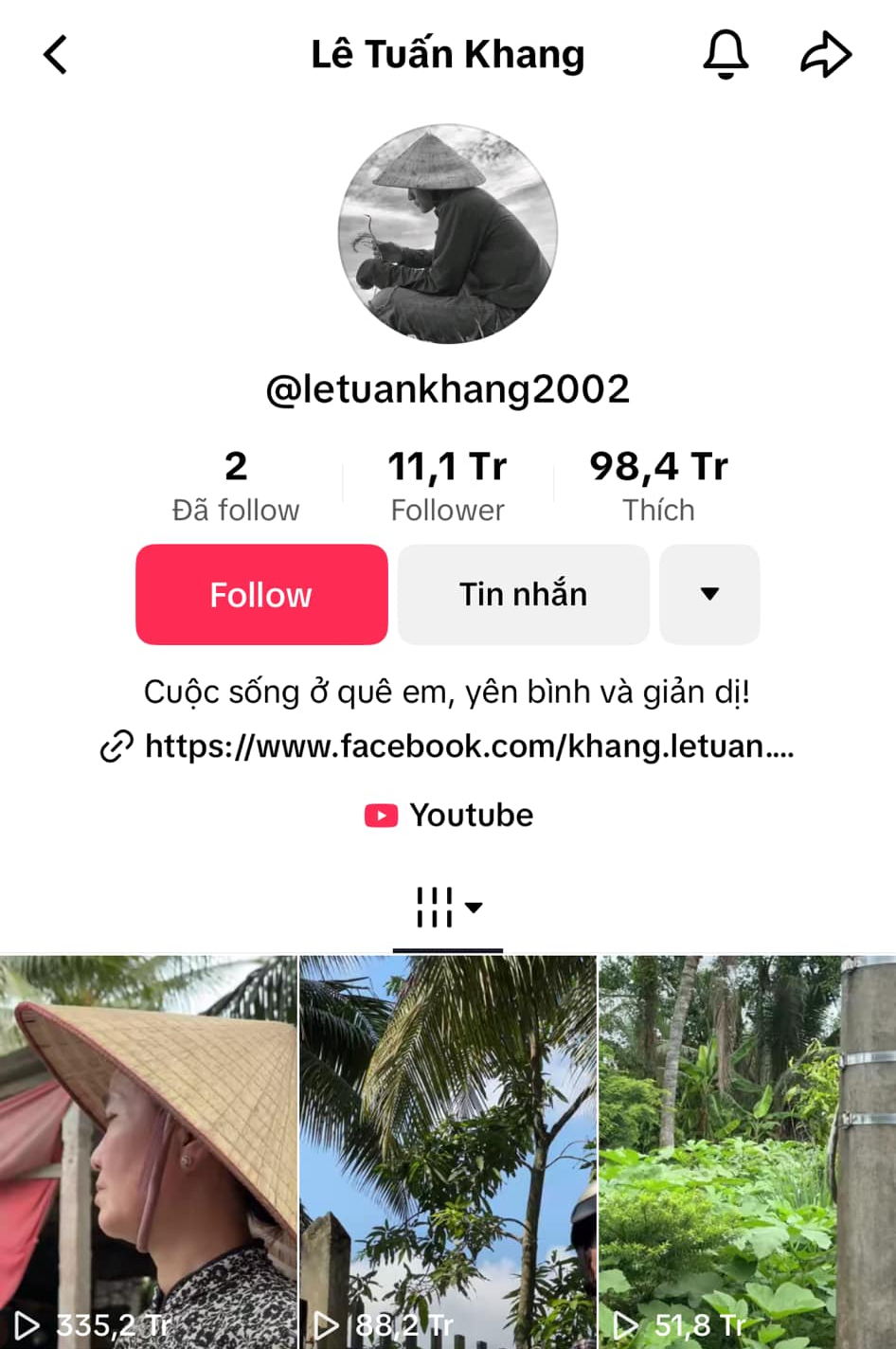Open the Đã follow list
Image resolution: width=896 pixels, height=1349 pixels.
pyautogui.click(x=235, y=483)
